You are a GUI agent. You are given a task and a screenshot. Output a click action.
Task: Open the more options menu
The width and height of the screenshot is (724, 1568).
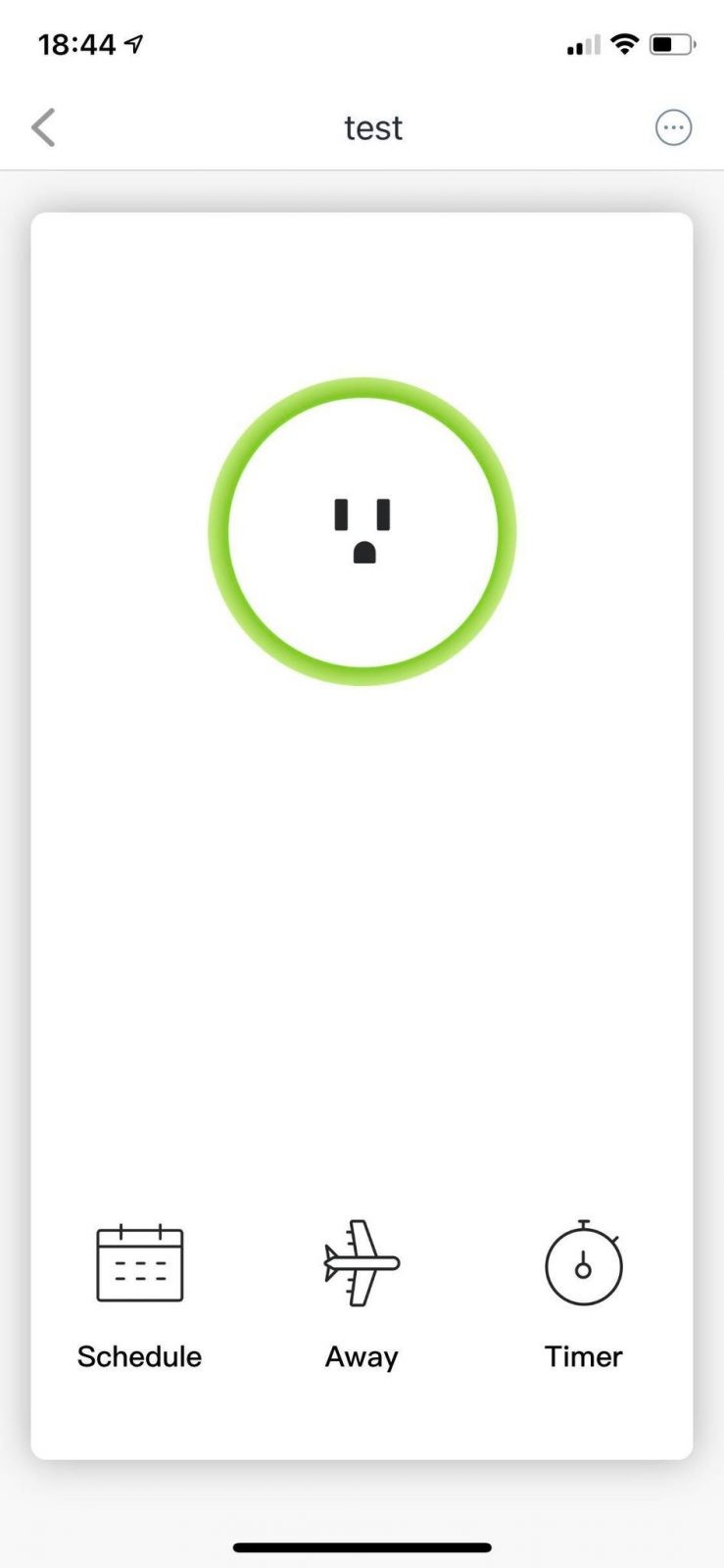pyautogui.click(x=673, y=127)
